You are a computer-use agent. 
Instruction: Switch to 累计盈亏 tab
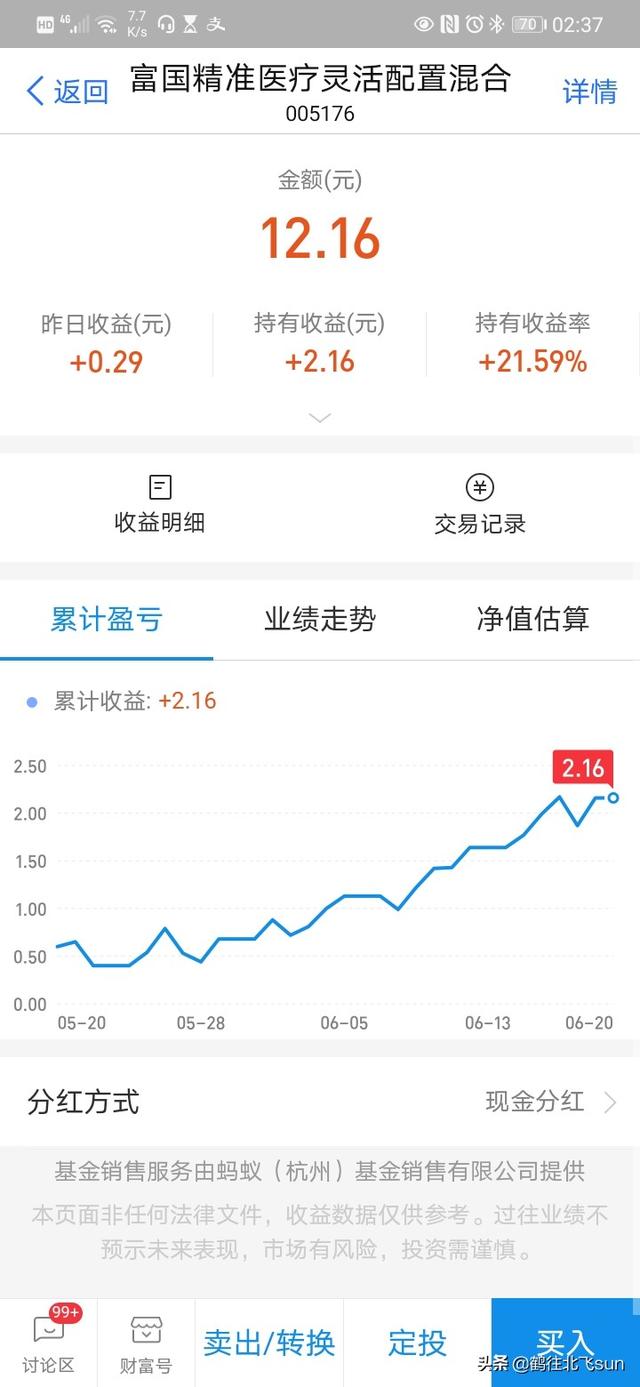(106, 619)
